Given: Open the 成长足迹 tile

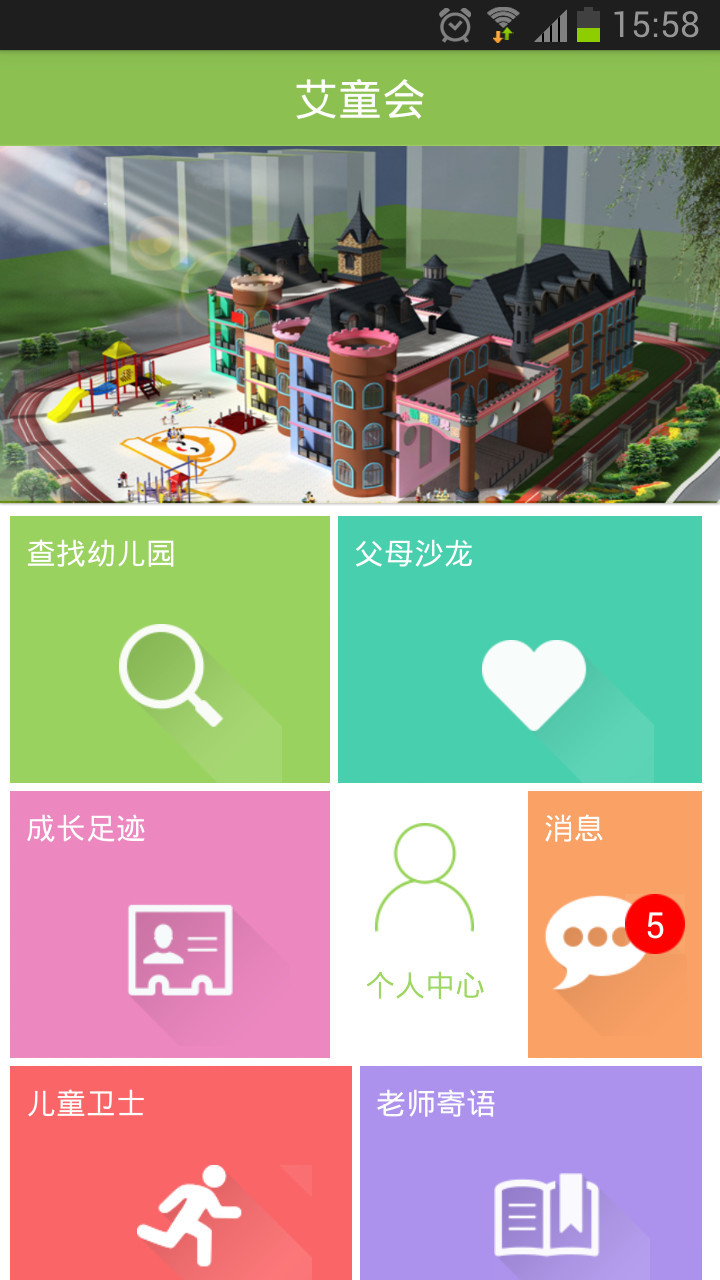Looking at the screenshot, I should [x=168, y=923].
